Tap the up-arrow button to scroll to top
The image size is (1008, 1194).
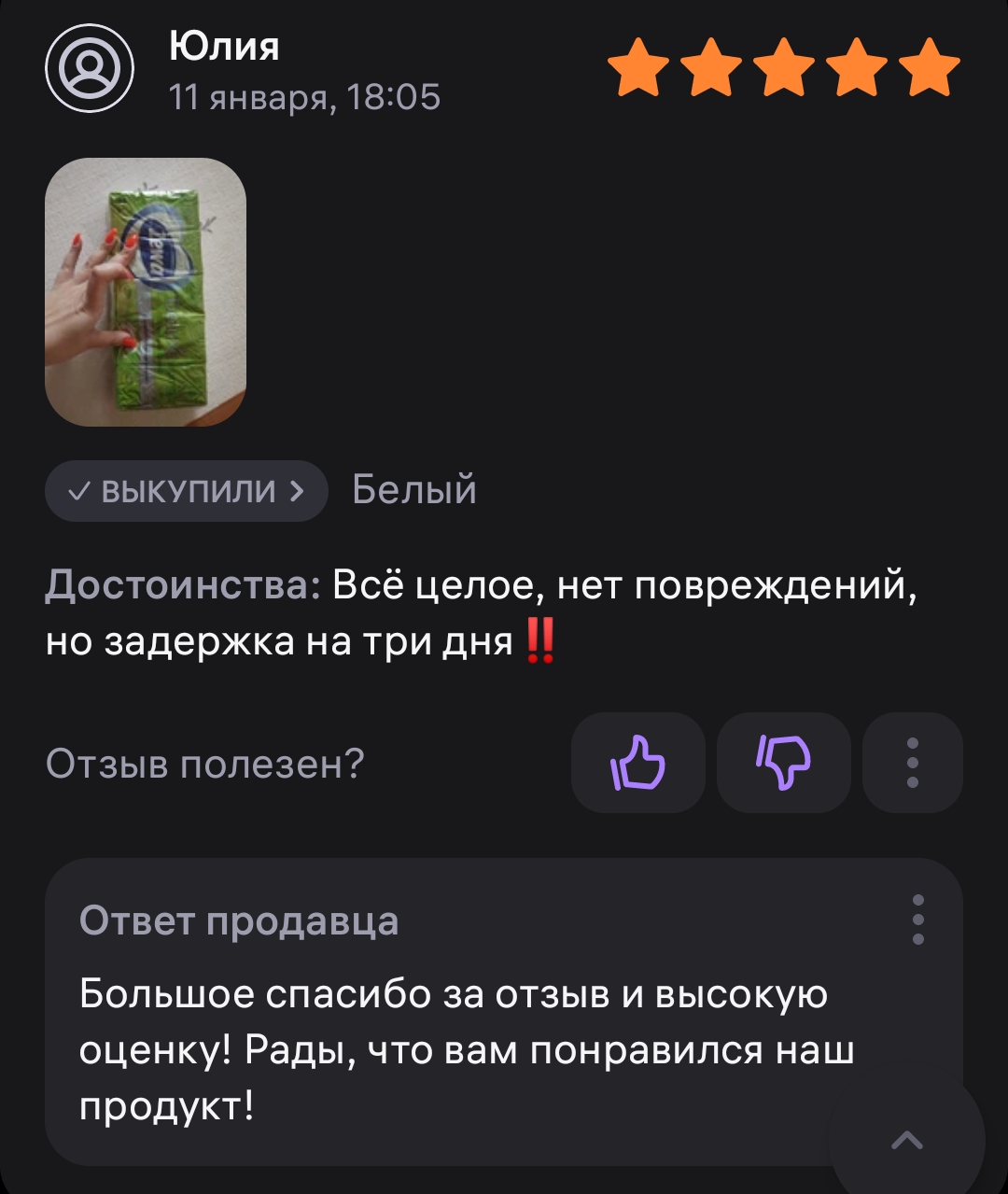click(906, 1139)
